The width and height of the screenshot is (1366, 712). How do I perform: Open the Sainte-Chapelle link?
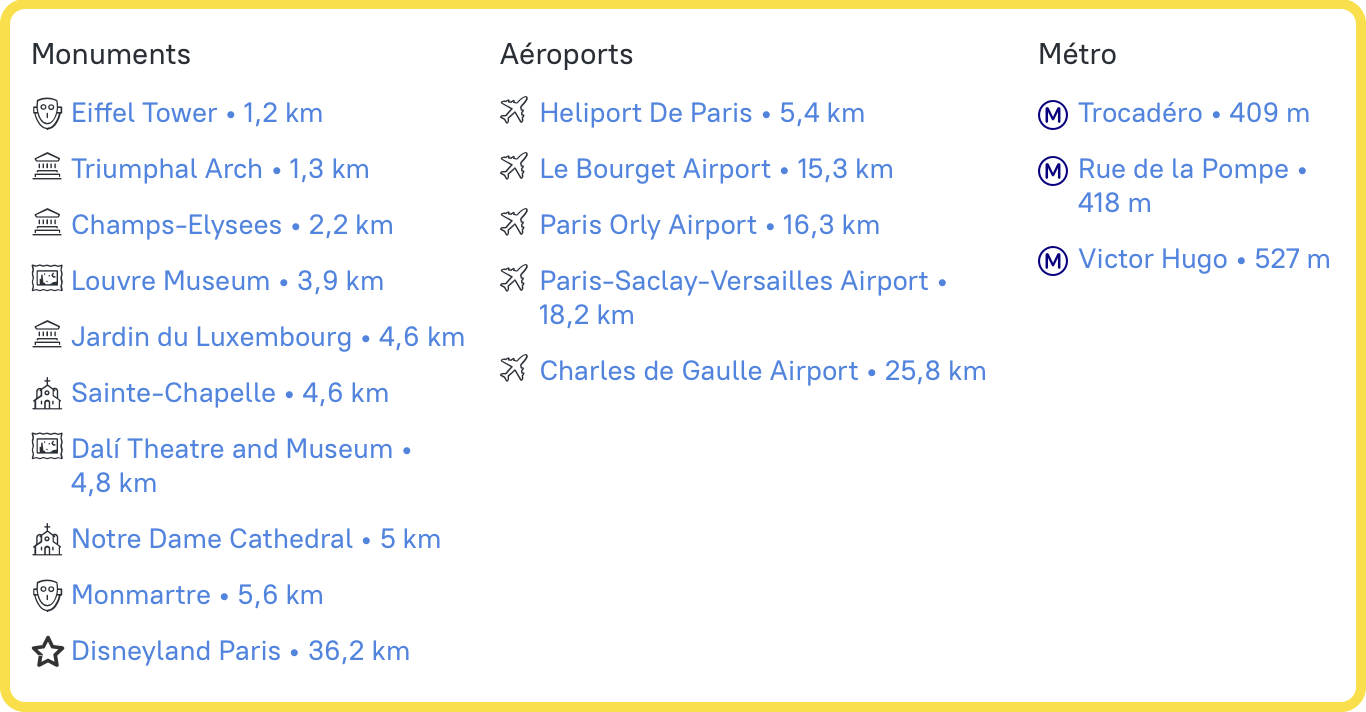pyautogui.click(x=229, y=393)
